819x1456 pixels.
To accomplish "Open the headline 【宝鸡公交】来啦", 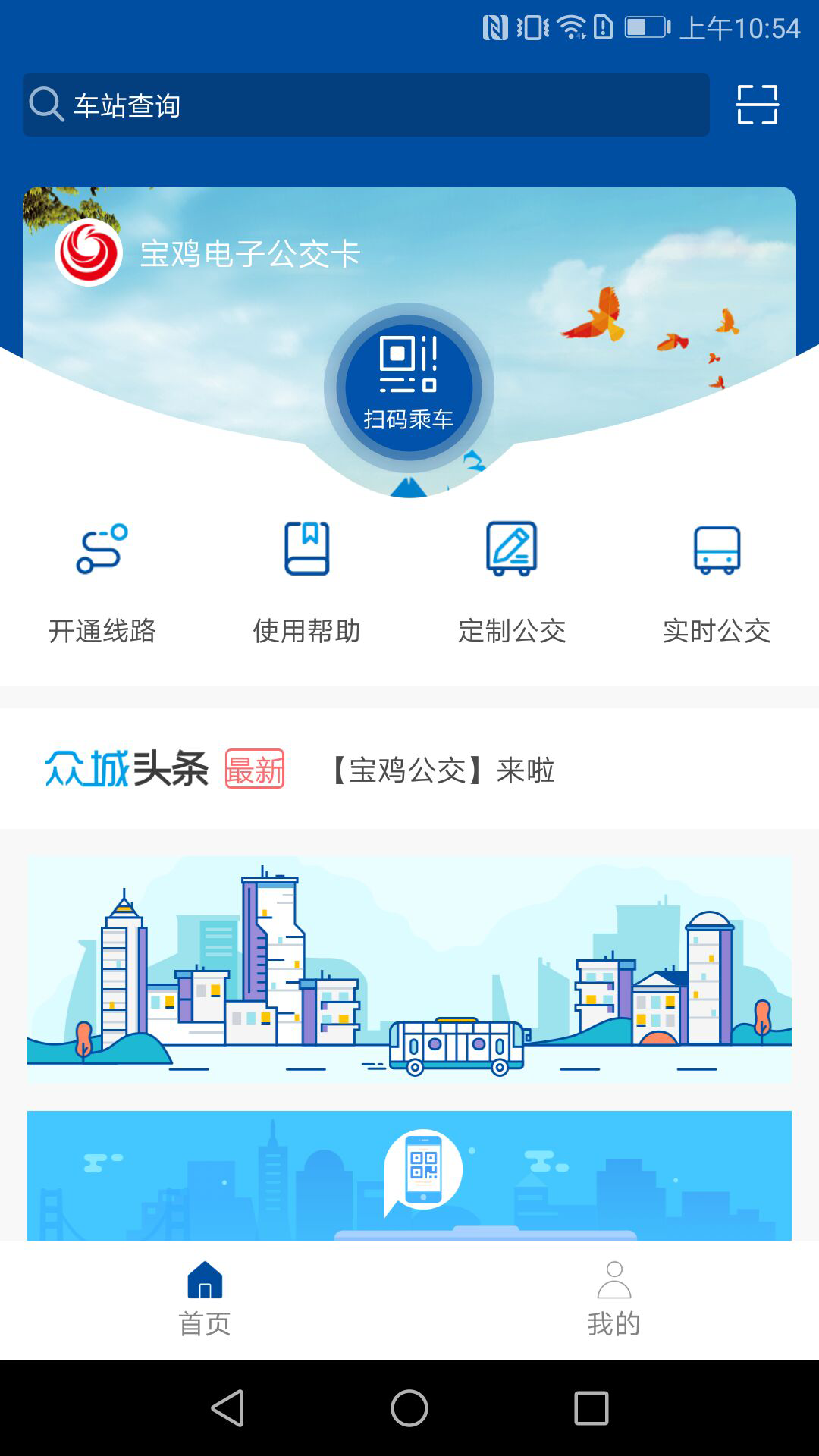I will pyautogui.click(x=443, y=770).
